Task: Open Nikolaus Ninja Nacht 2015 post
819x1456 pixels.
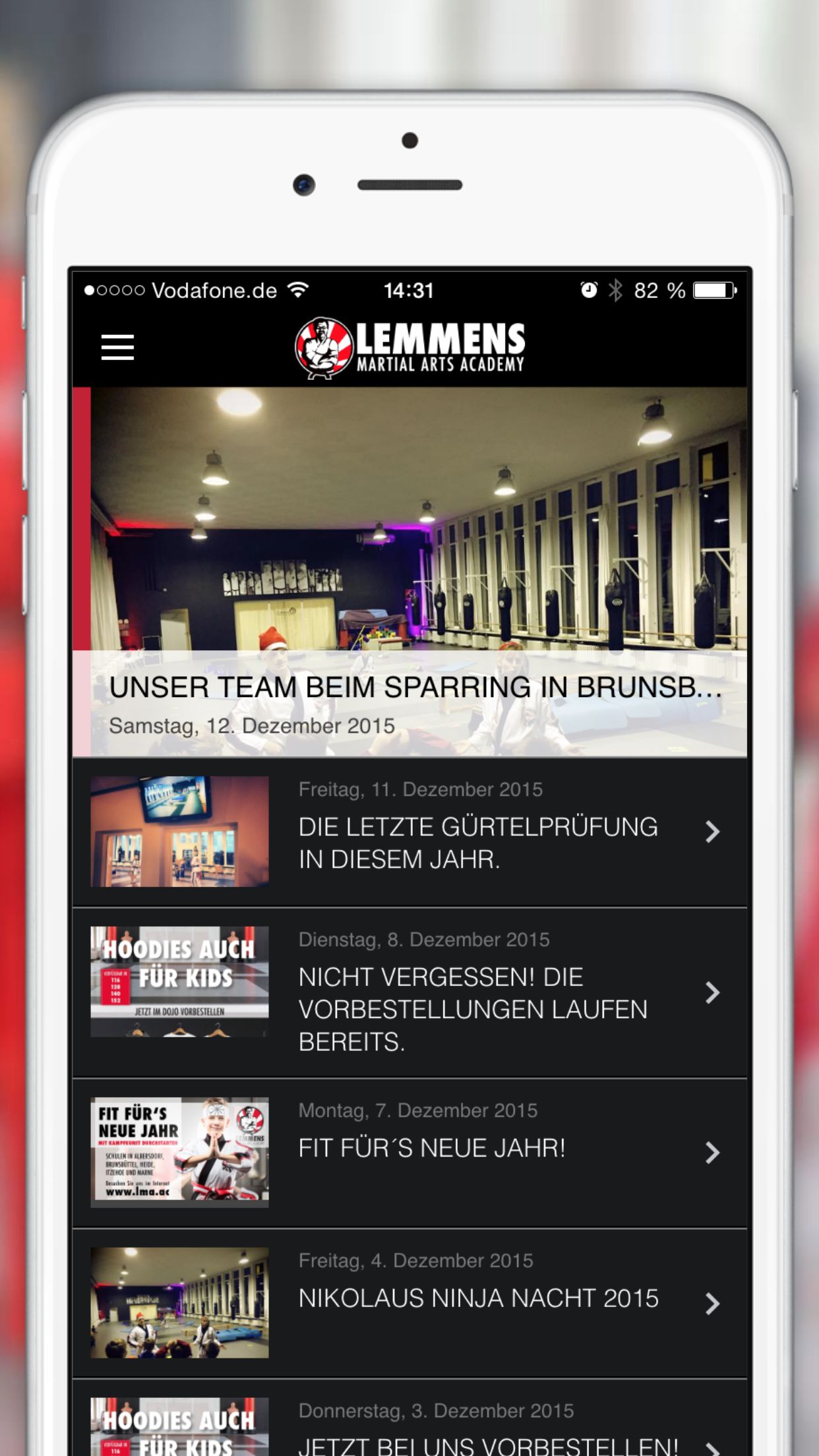Action: pos(409,1303)
